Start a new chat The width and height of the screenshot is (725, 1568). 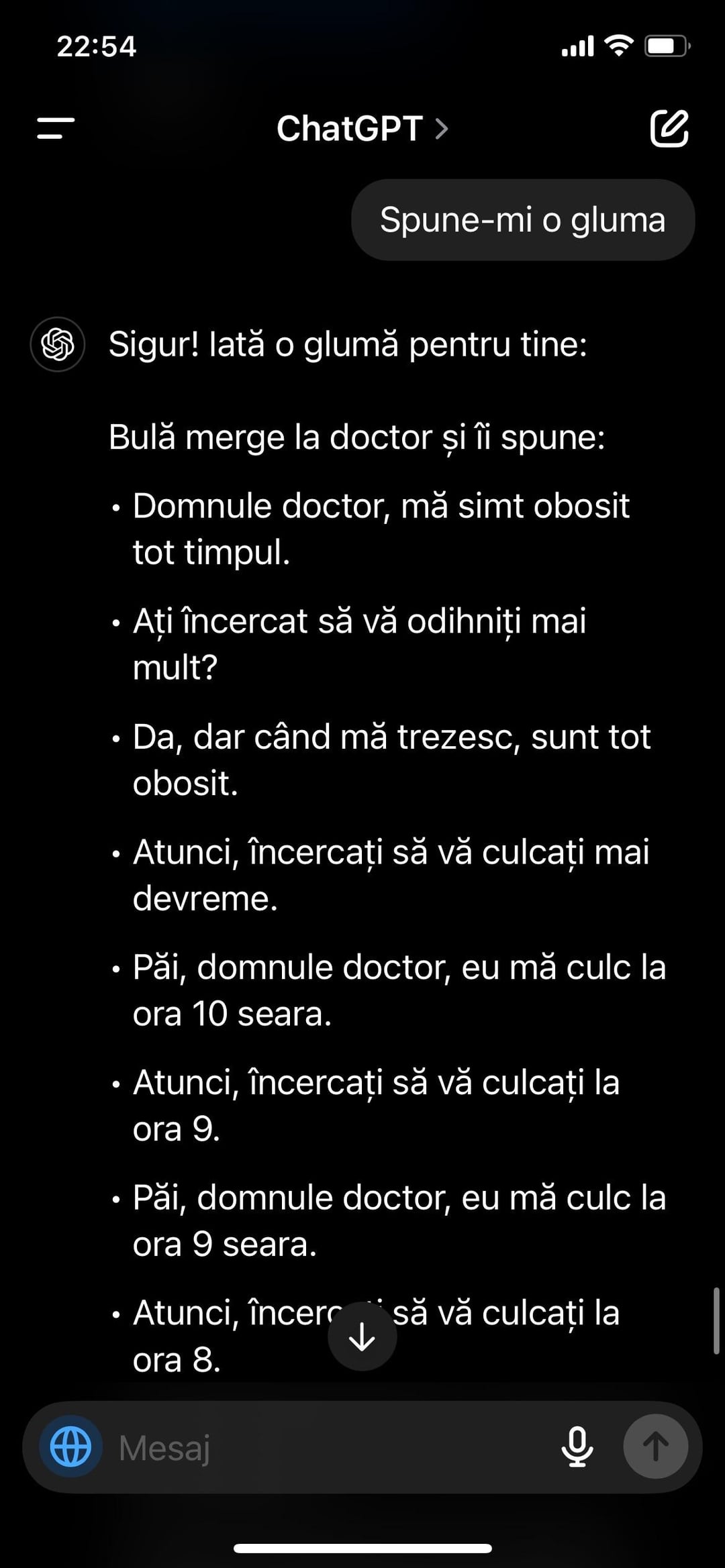pos(669,127)
